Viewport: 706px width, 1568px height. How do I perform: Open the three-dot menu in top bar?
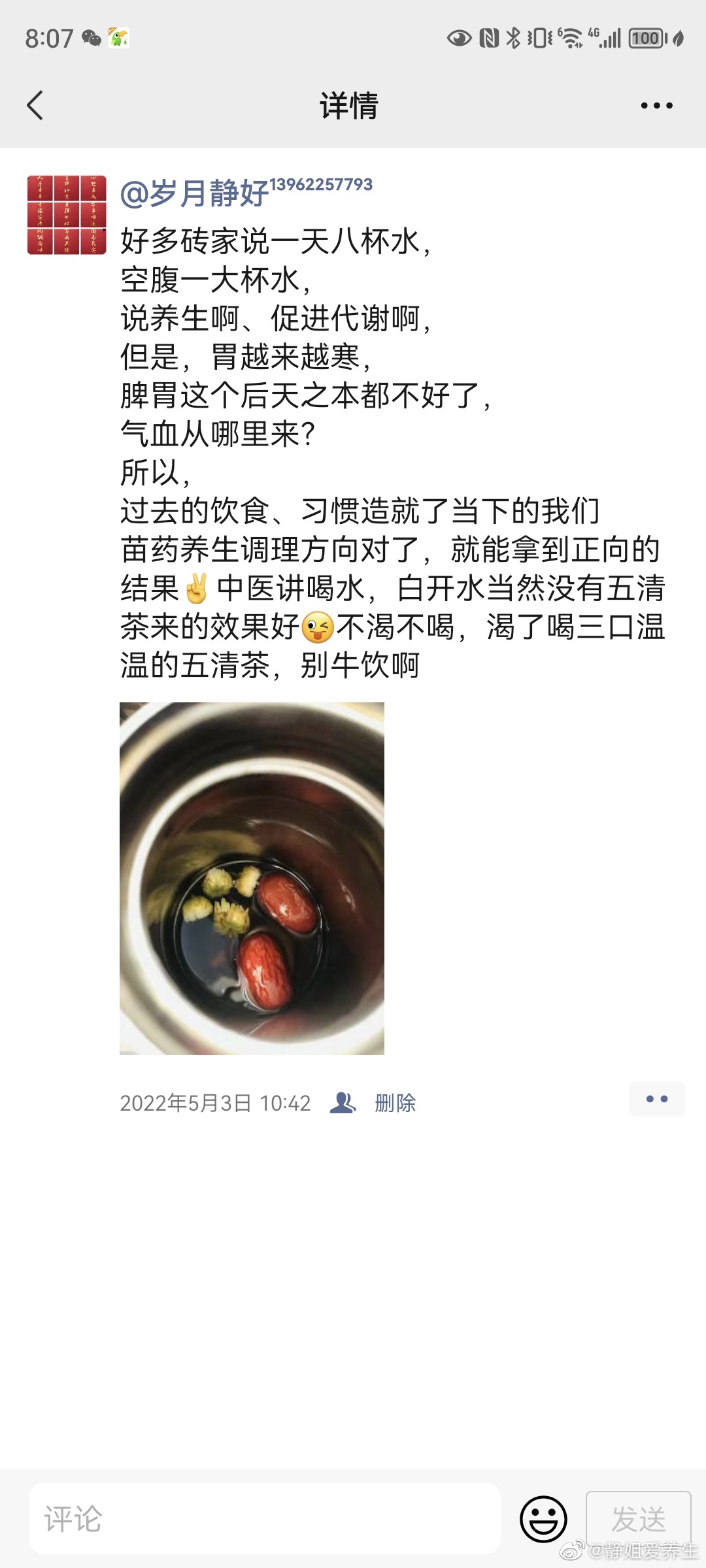(x=656, y=105)
